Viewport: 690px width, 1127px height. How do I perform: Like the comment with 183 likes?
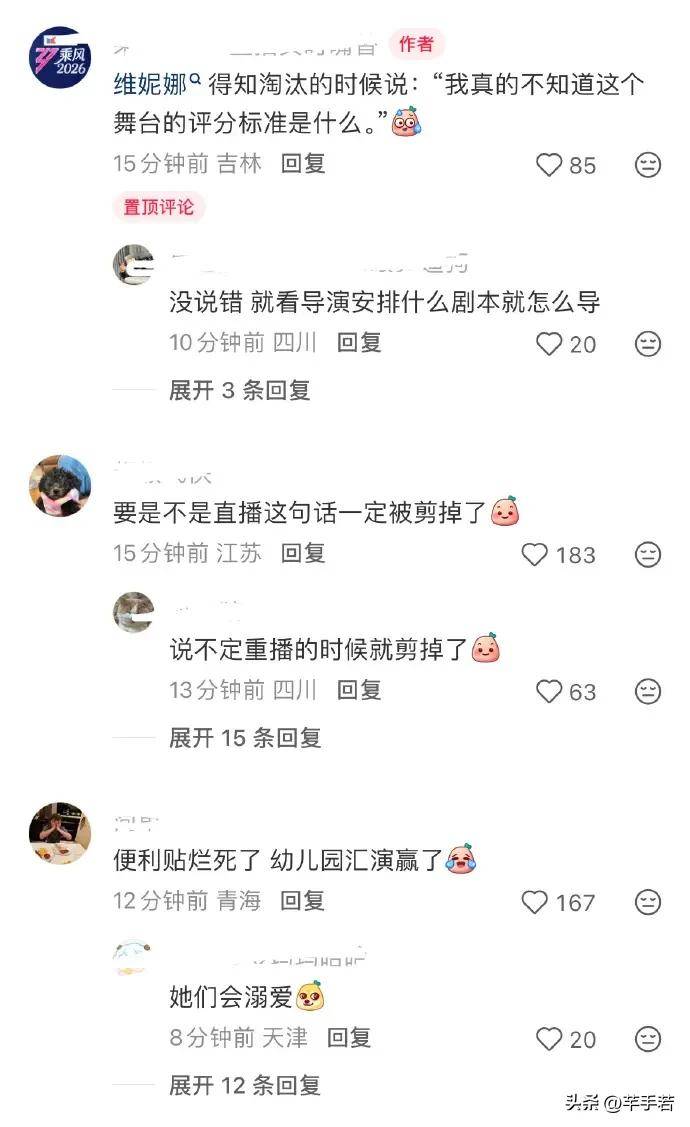coord(536,554)
